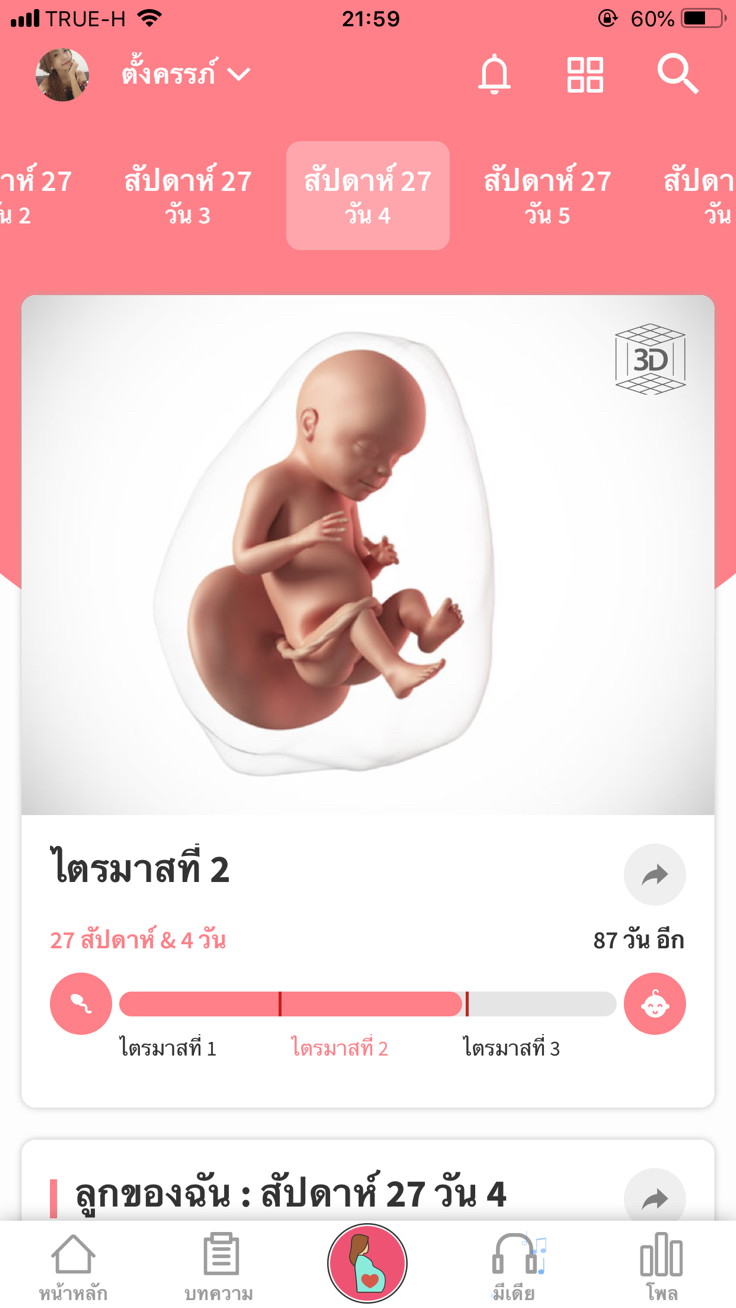This screenshot has height=1308, width=736.
Task: Switch to the บทความ tab
Action: pos(219,1266)
